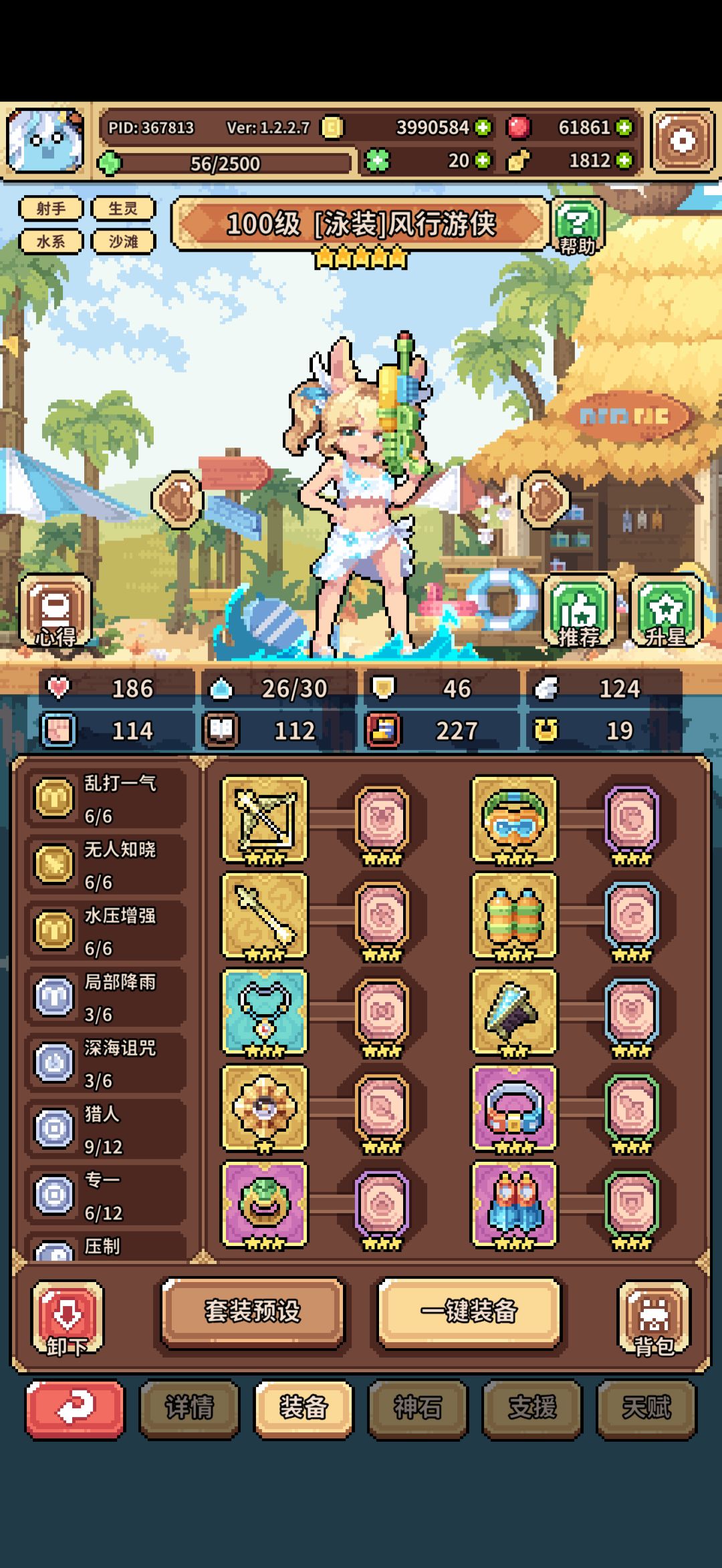722x1568 pixels.
Task: Tap 一键装备 to auto-equip
Action: coord(469,1311)
